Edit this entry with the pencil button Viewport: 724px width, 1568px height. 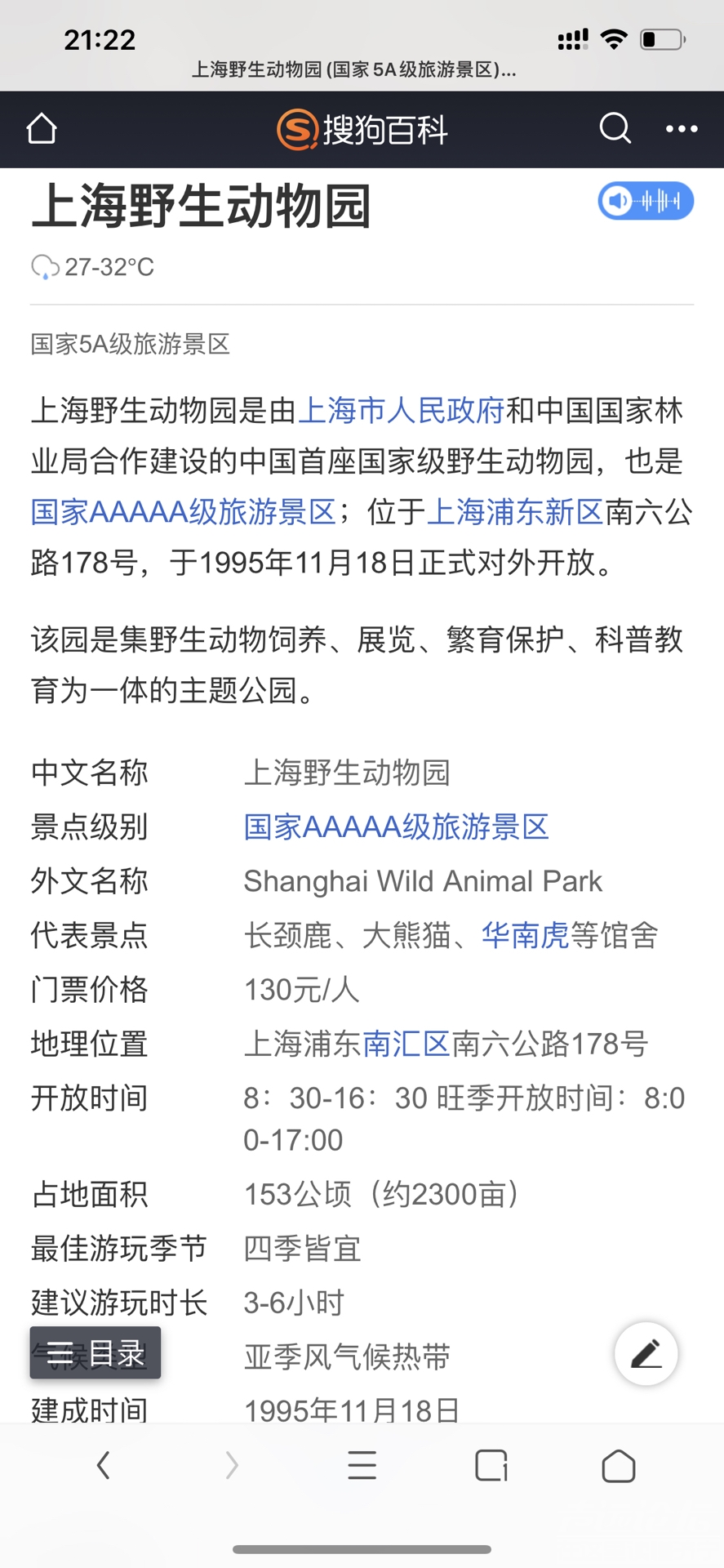tap(646, 1354)
